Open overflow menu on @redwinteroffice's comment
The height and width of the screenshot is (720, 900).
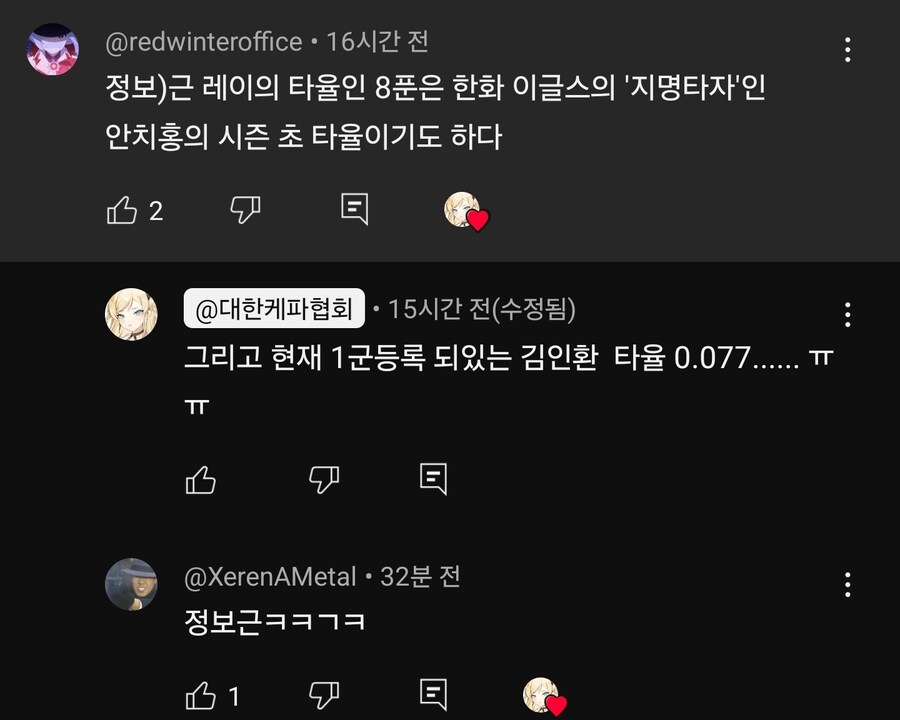(x=847, y=50)
